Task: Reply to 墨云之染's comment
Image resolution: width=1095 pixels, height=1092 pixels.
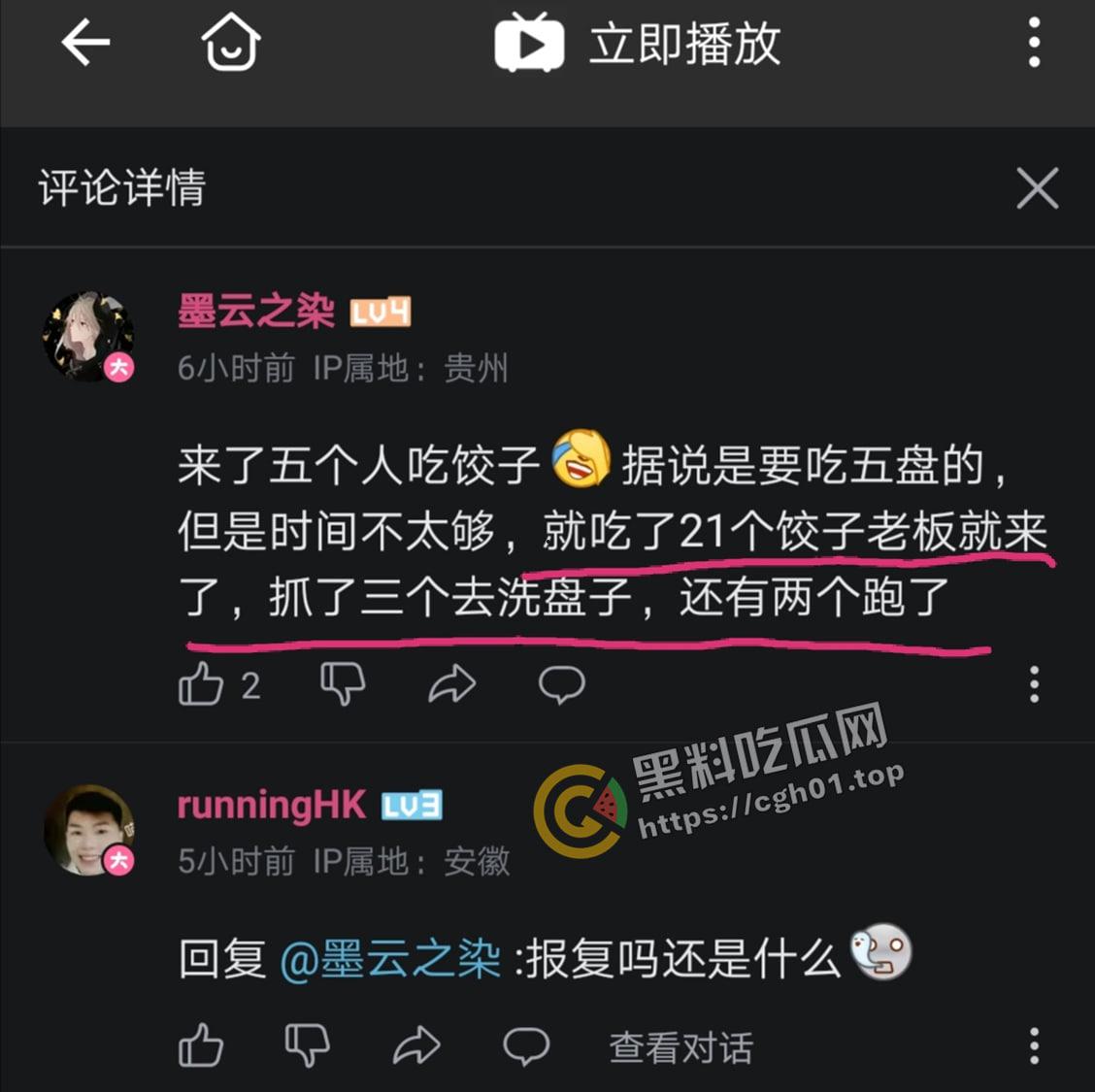Action: (562, 684)
